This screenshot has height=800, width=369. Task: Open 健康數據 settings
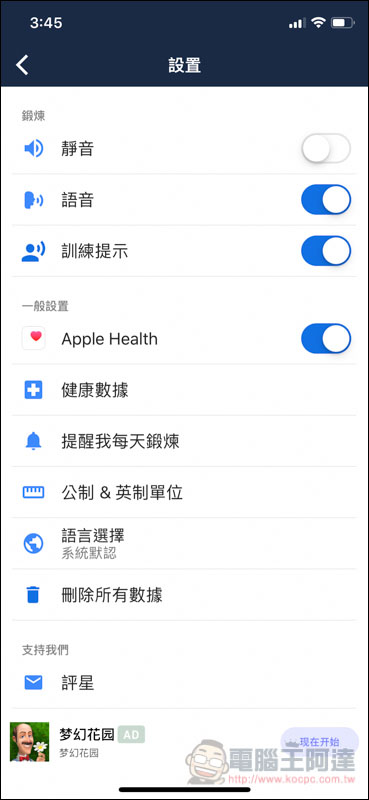[184, 390]
